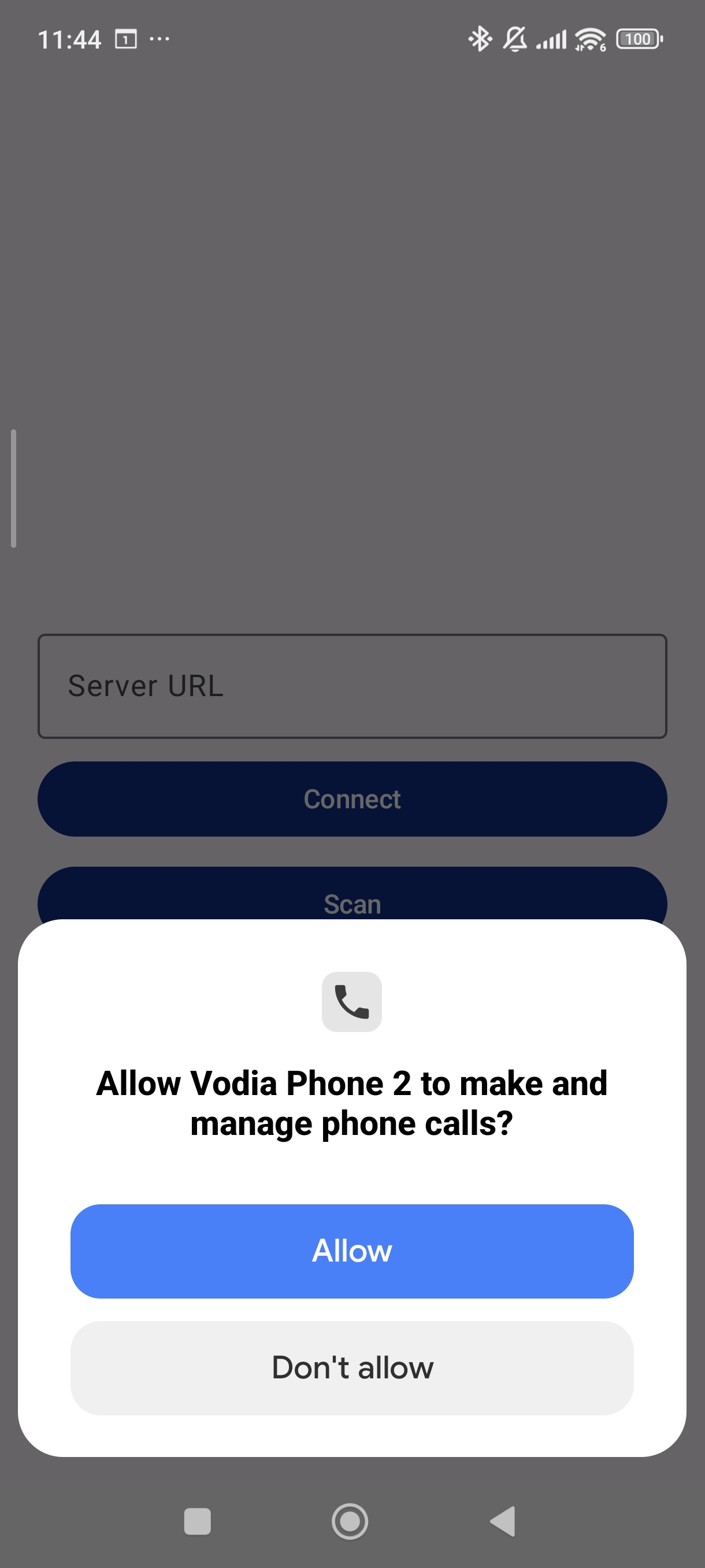Go back with the system back button
Image resolution: width=705 pixels, height=1568 pixels.
[x=503, y=1521]
